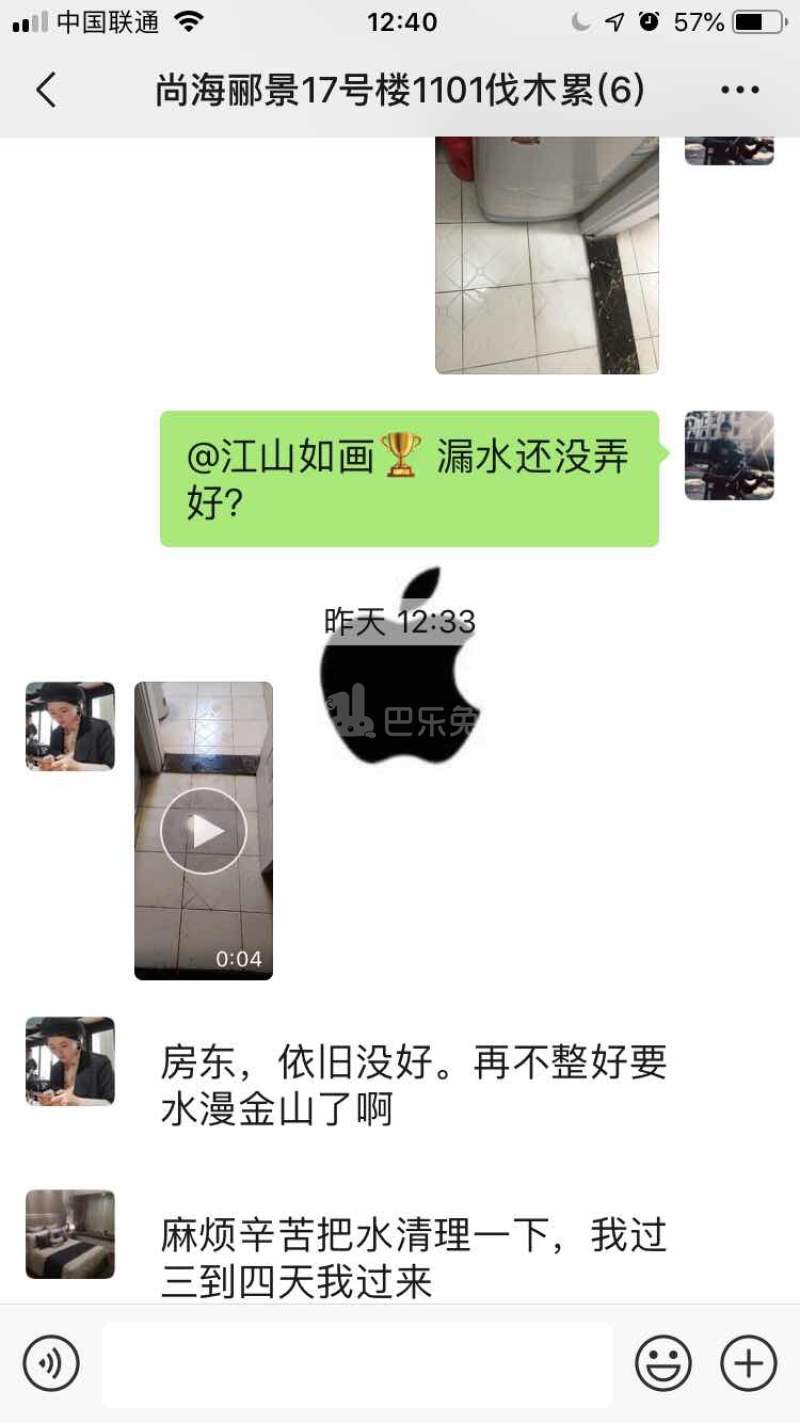The width and height of the screenshot is (800, 1423).
Task: Open own avatar beside 漏水还没弄好 message
Action: point(729,456)
